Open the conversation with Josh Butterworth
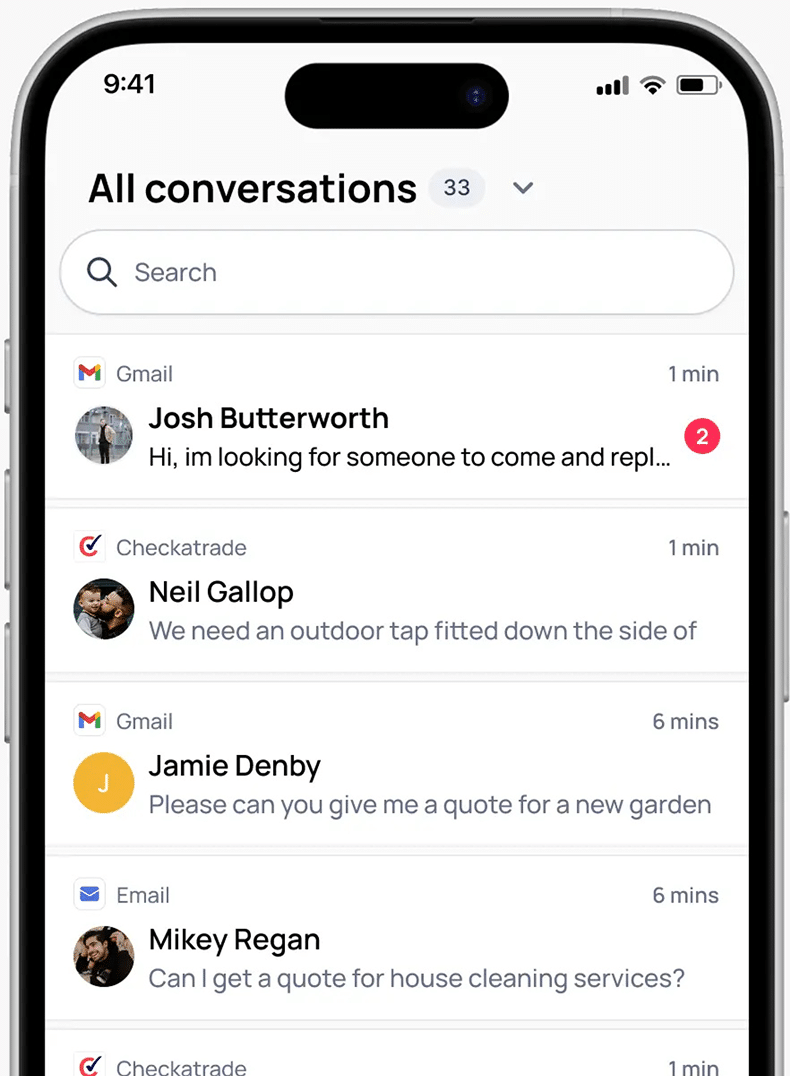 396,436
